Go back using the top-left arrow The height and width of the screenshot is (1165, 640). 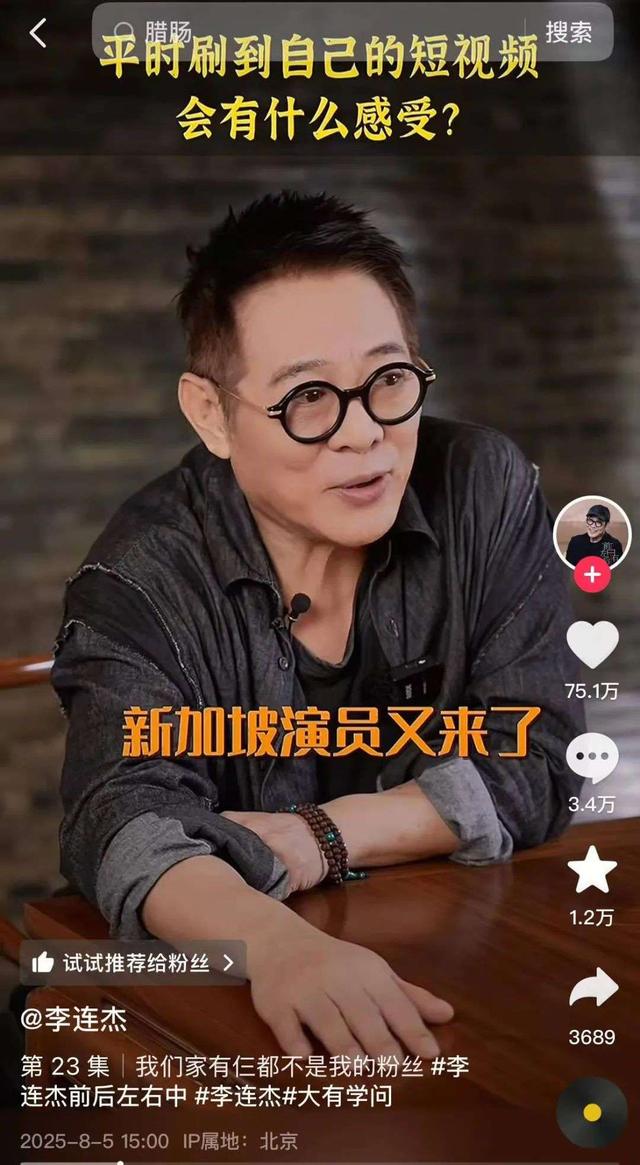pos(38,33)
